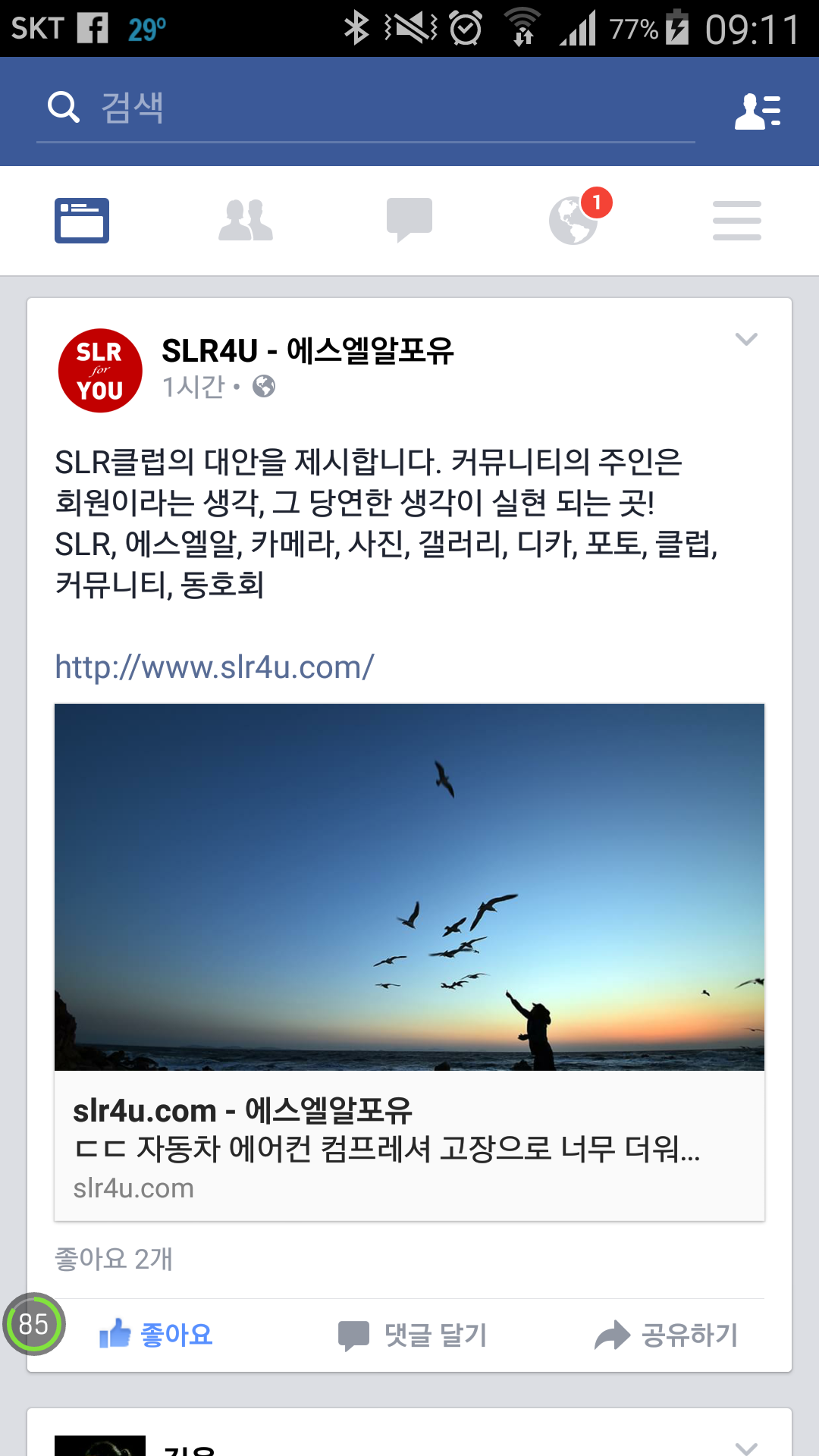Open the hamburger menu tab
This screenshot has height=1456, width=819.
pos(736,221)
